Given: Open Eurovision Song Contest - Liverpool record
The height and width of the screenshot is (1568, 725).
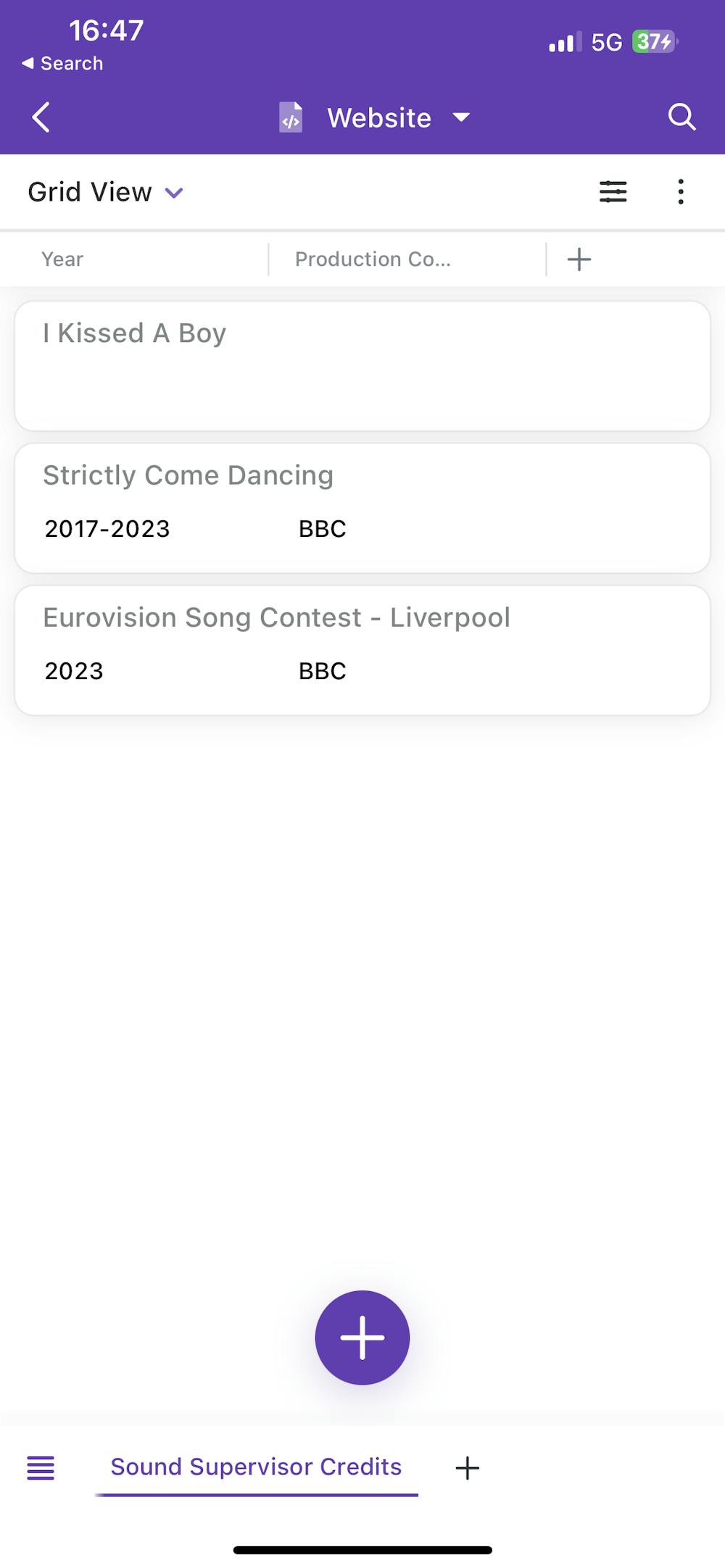Looking at the screenshot, I should (362, 650).
